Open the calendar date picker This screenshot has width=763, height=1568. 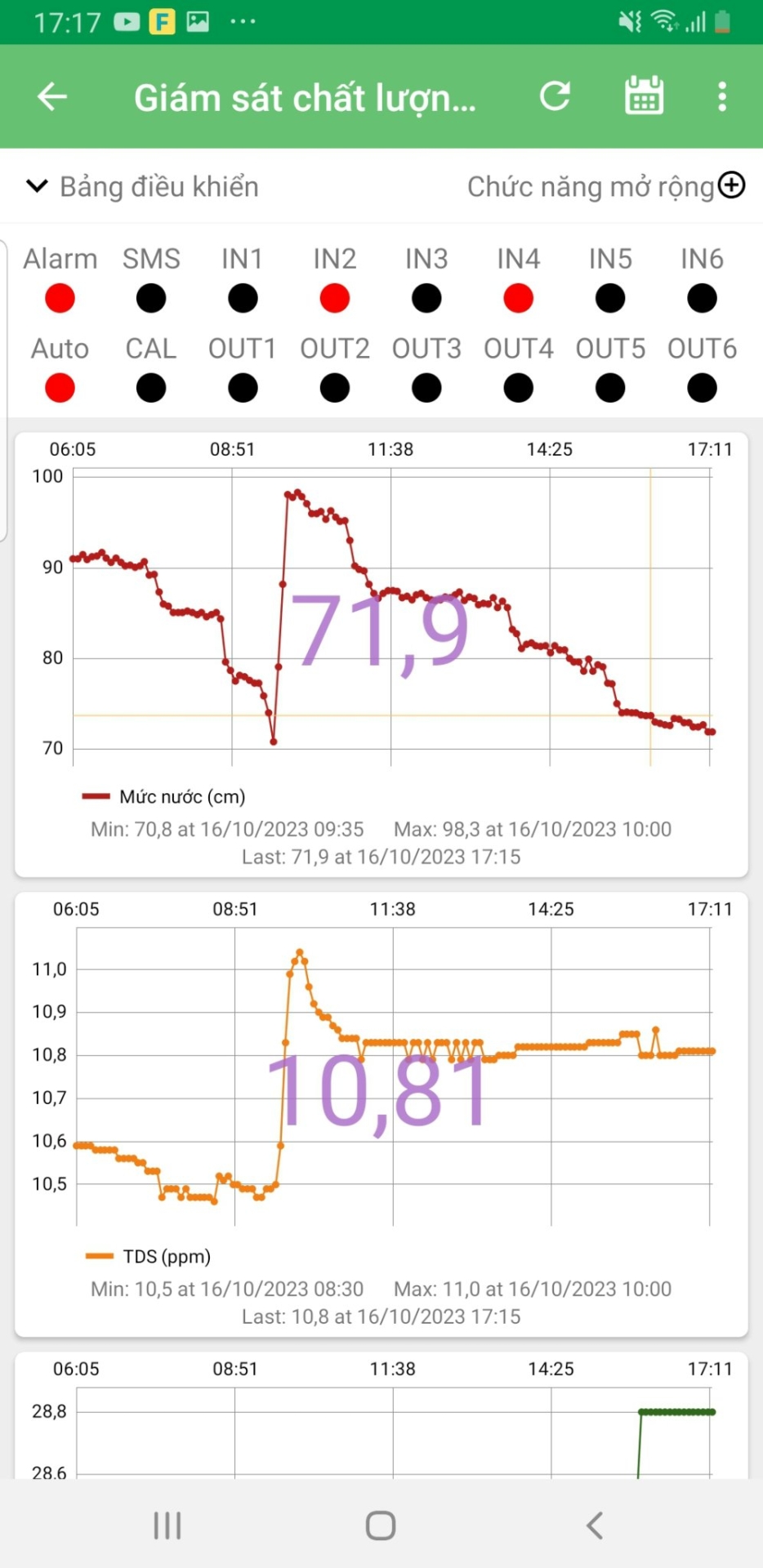644,96
